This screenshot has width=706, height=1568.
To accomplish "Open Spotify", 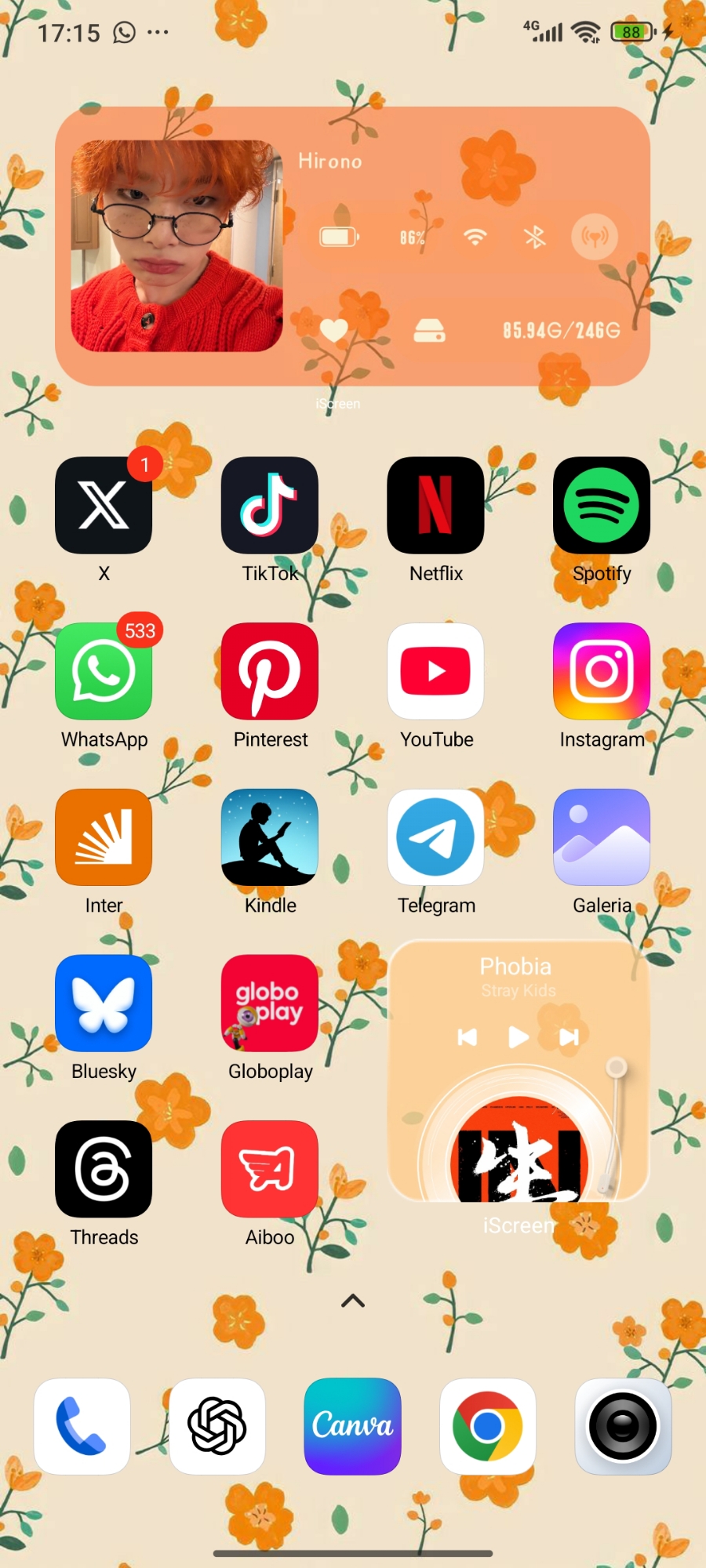I will pos(602,506).
